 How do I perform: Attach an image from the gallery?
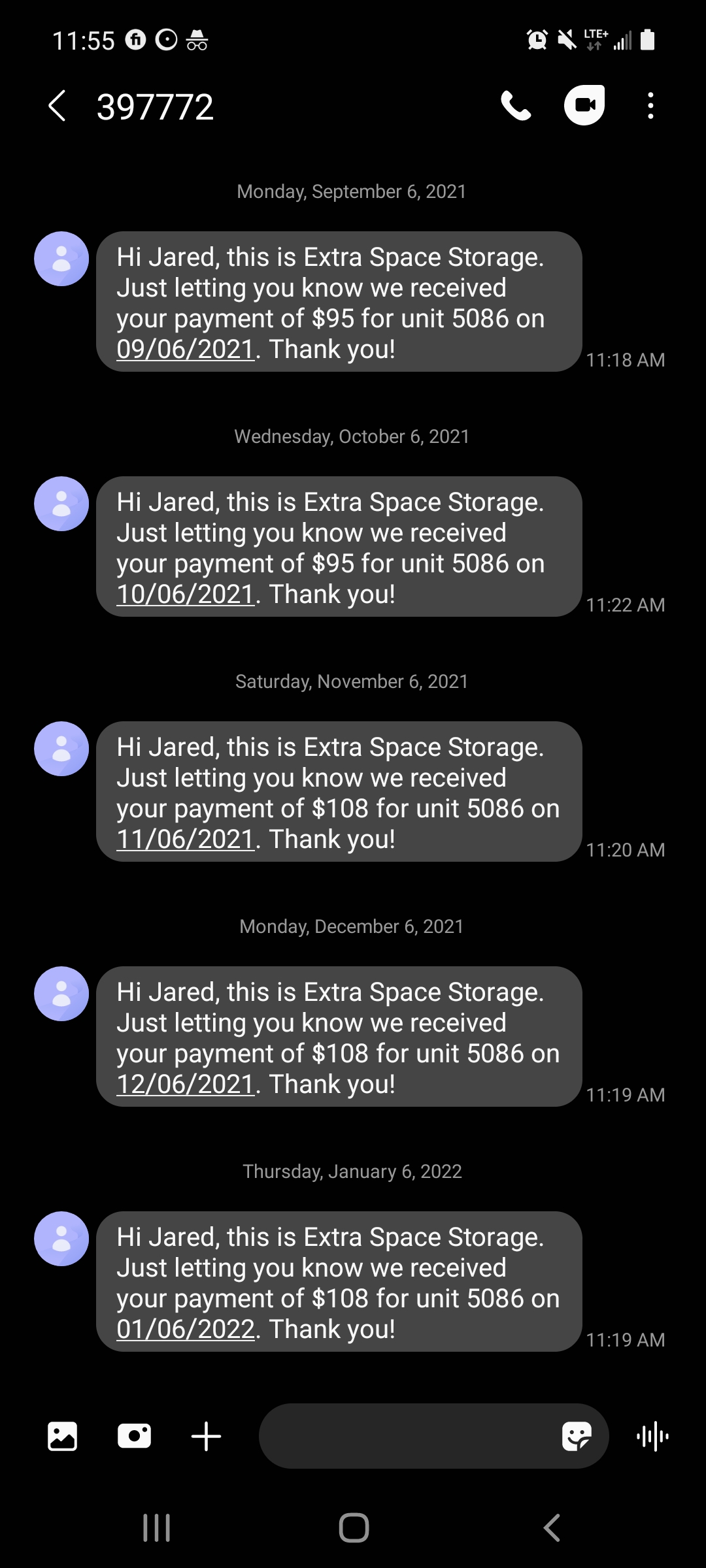tap(63, 1436)
